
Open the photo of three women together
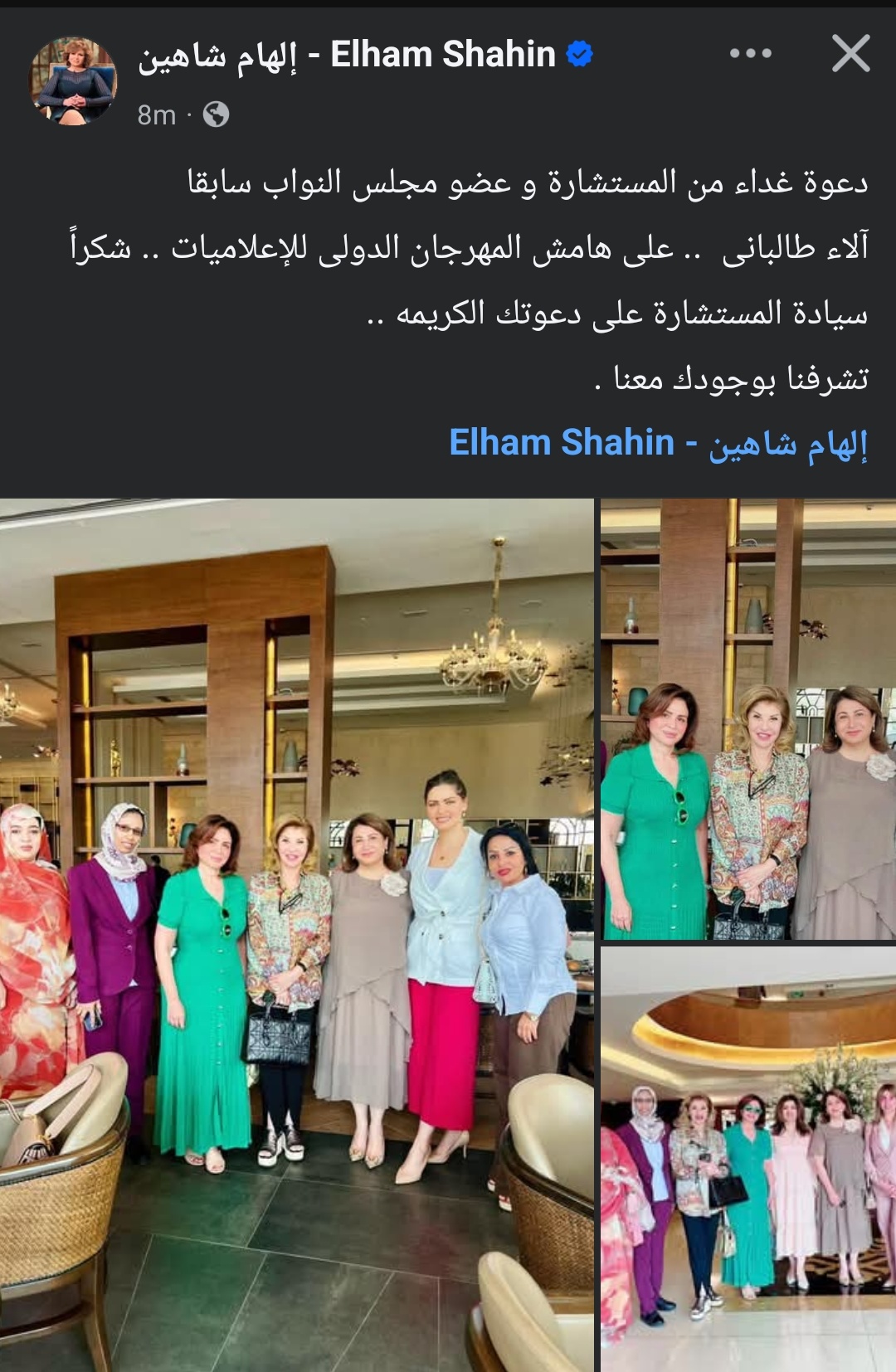pos(748,719)
